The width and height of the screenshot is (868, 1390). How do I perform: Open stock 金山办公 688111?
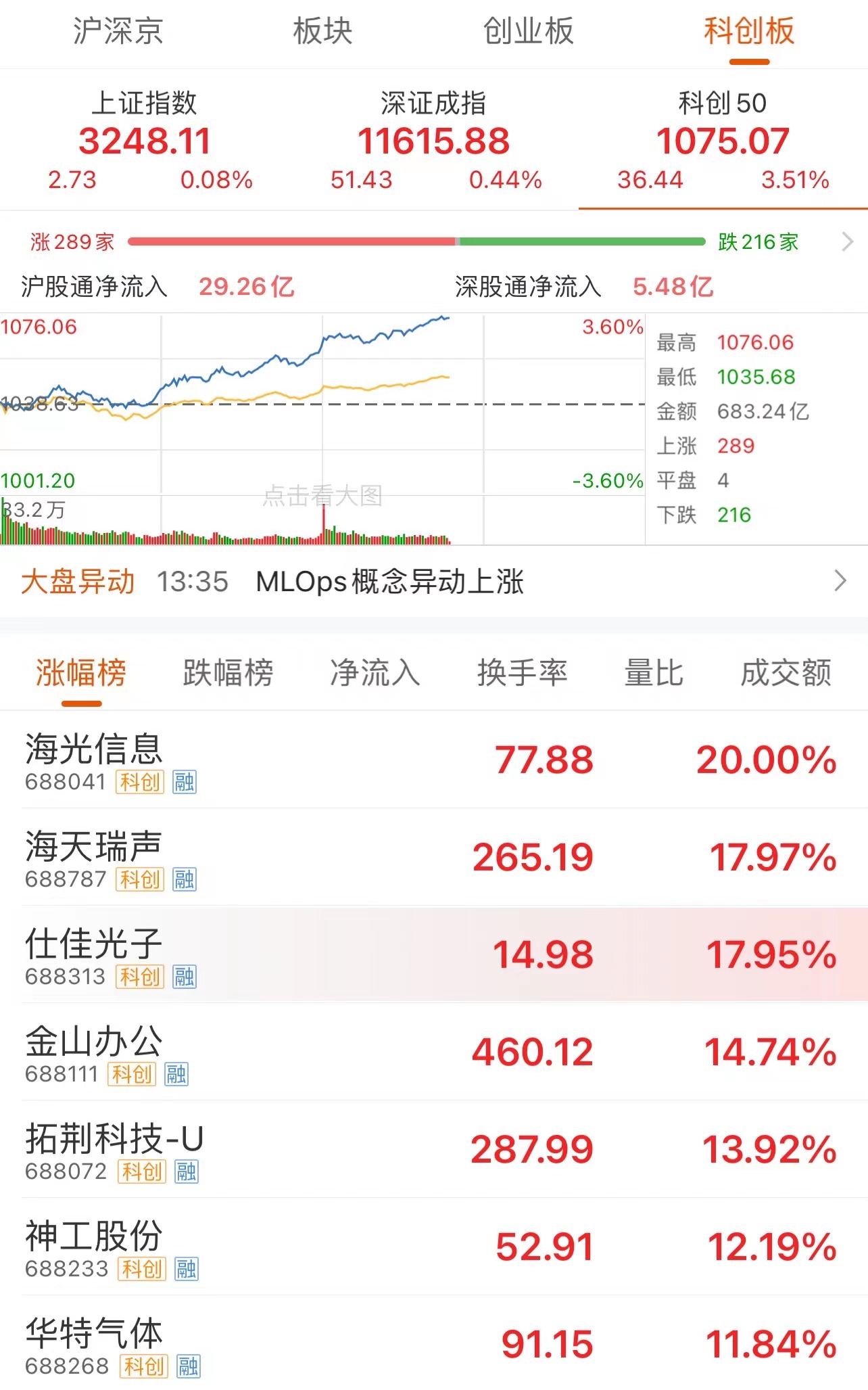pyautogui.click(x=433, y=1052)
